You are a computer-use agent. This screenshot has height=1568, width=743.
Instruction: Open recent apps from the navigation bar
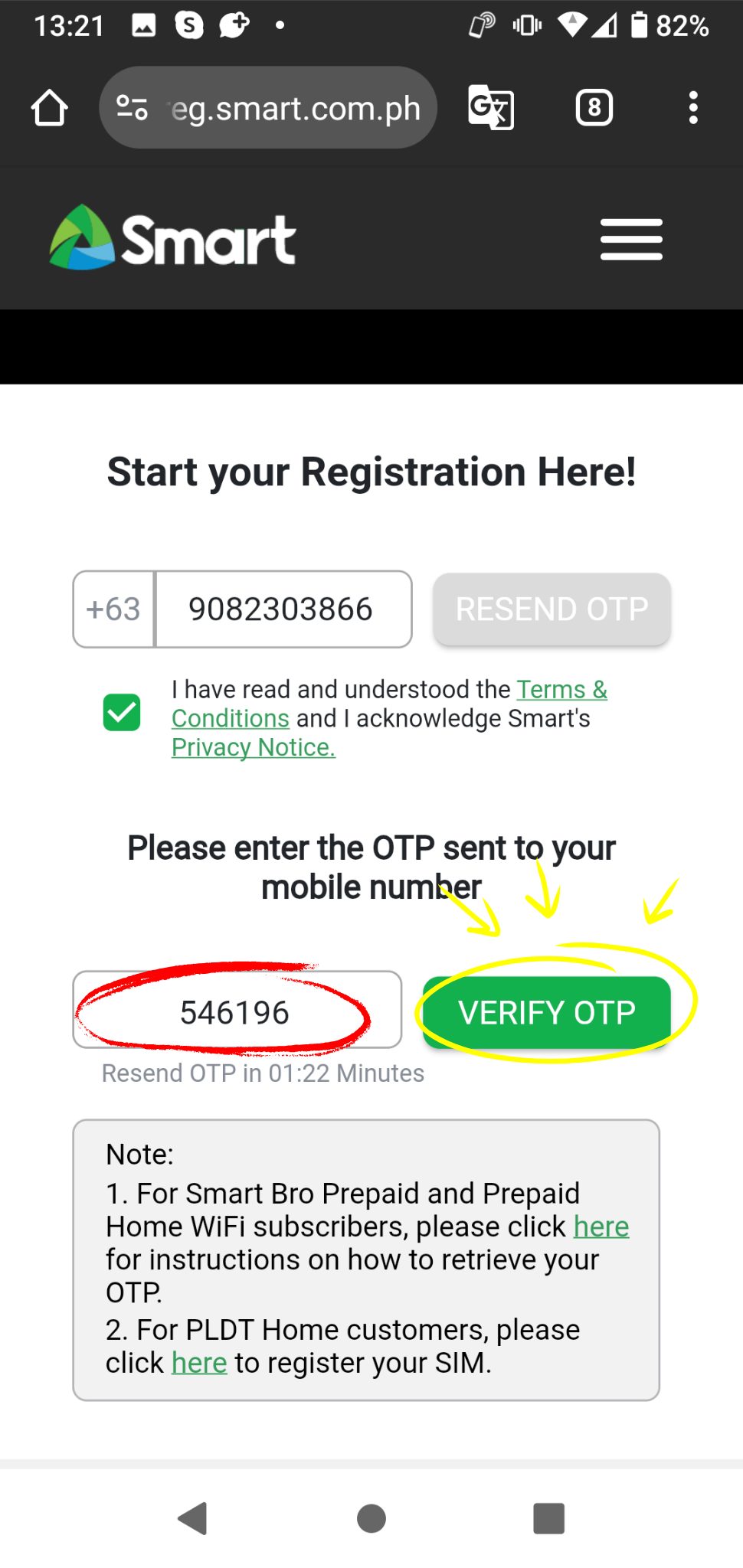(549, 1518)
